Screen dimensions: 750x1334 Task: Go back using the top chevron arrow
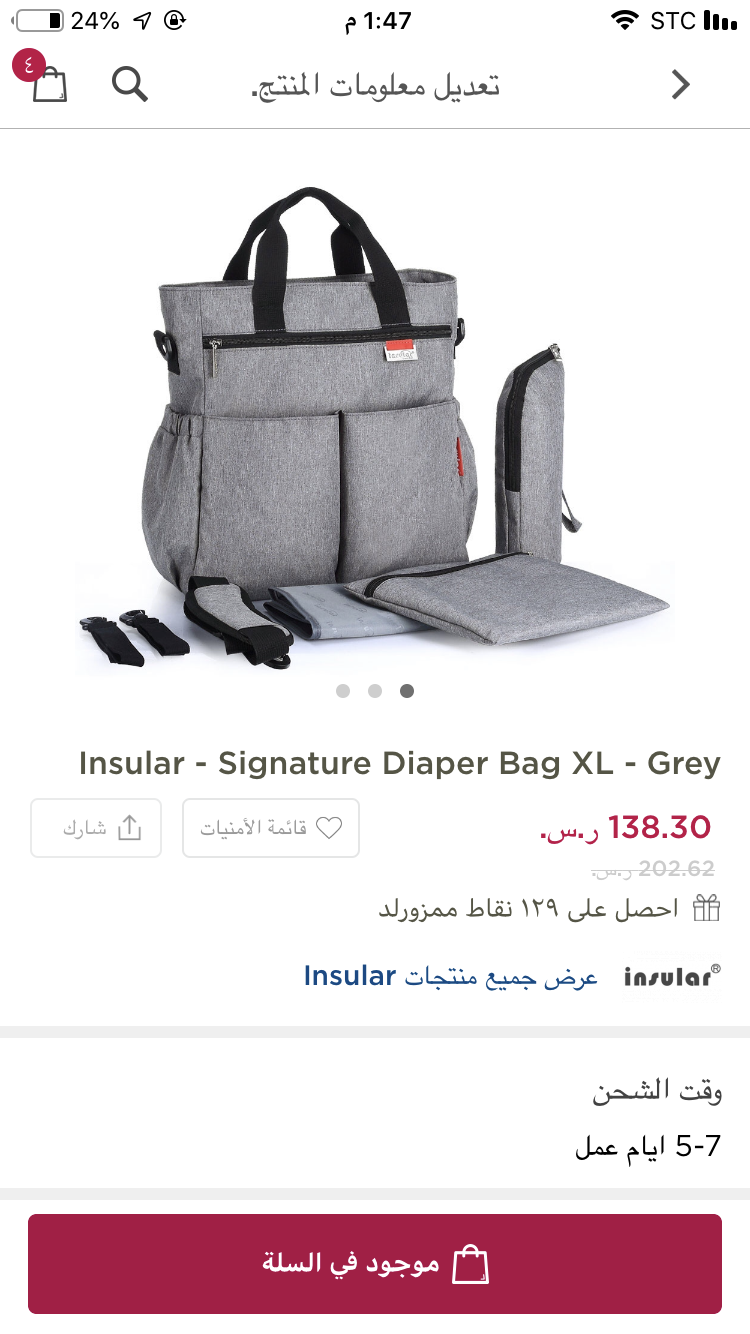(x=681, y=84)
